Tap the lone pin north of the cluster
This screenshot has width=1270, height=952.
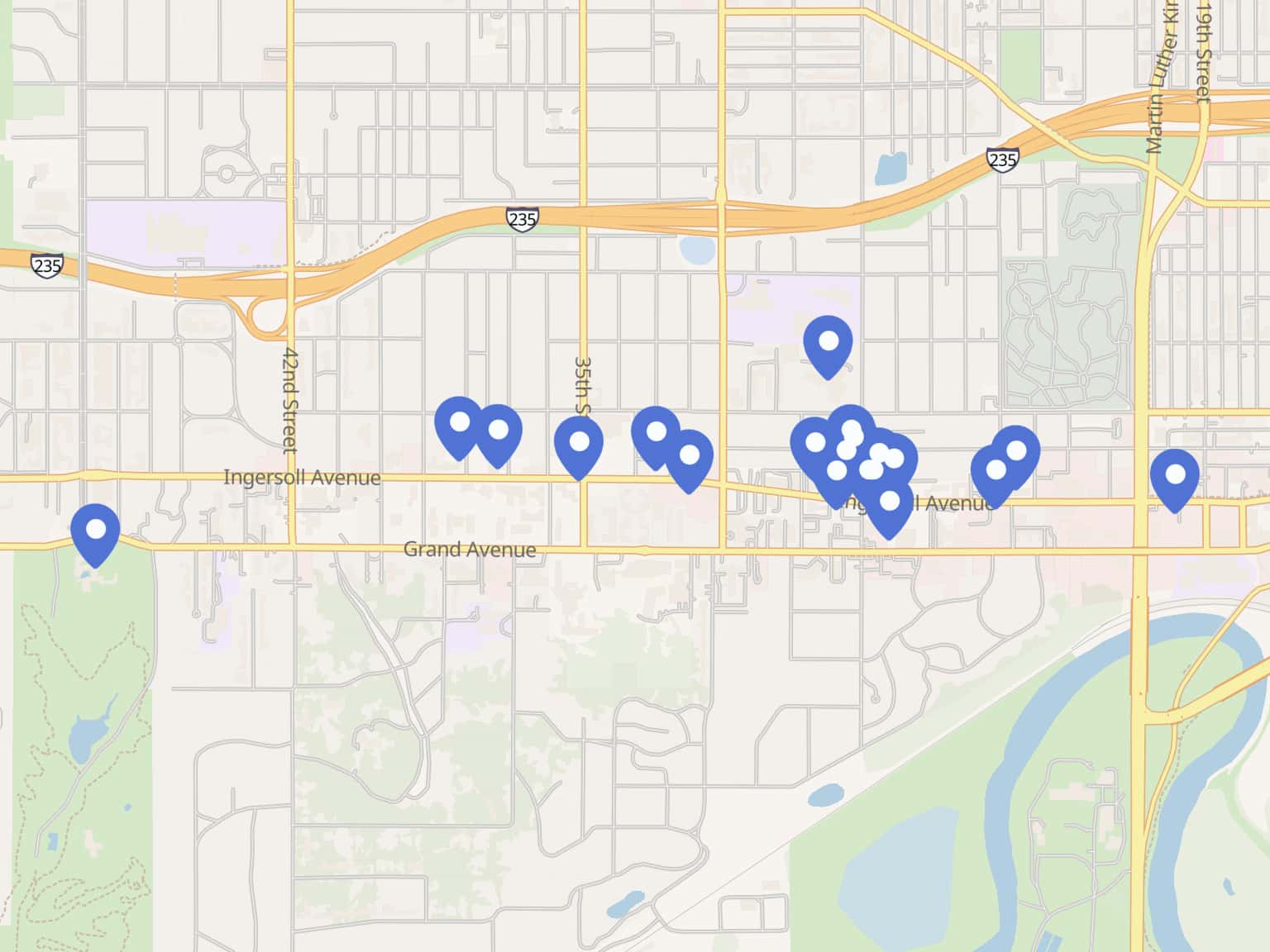click(828, 343)
